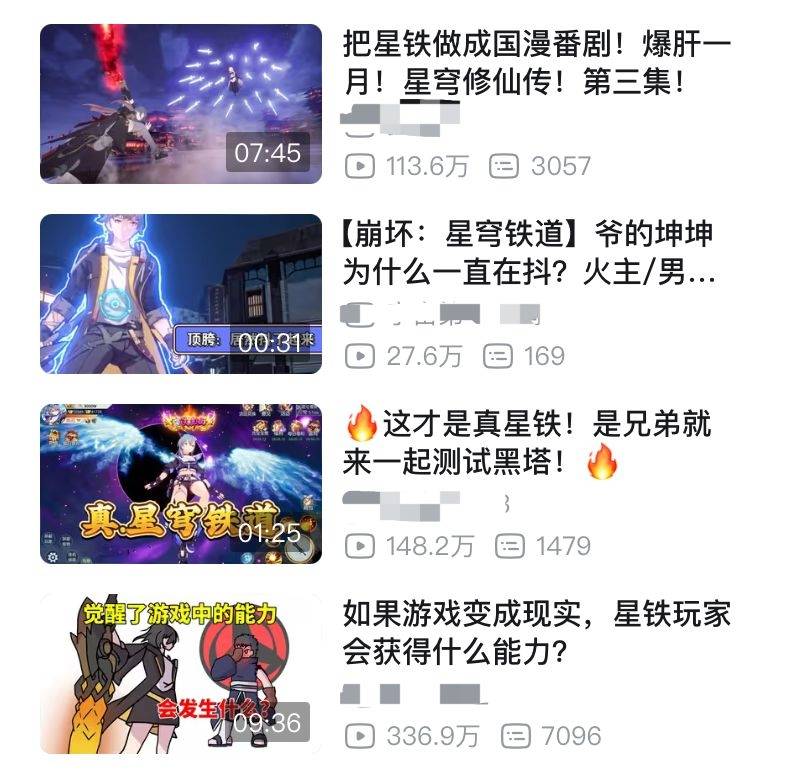The height and width of the screenshot is (778, 802).
Task: Open the 星穹修仙传 第三集 video
Action: [181, 104]
